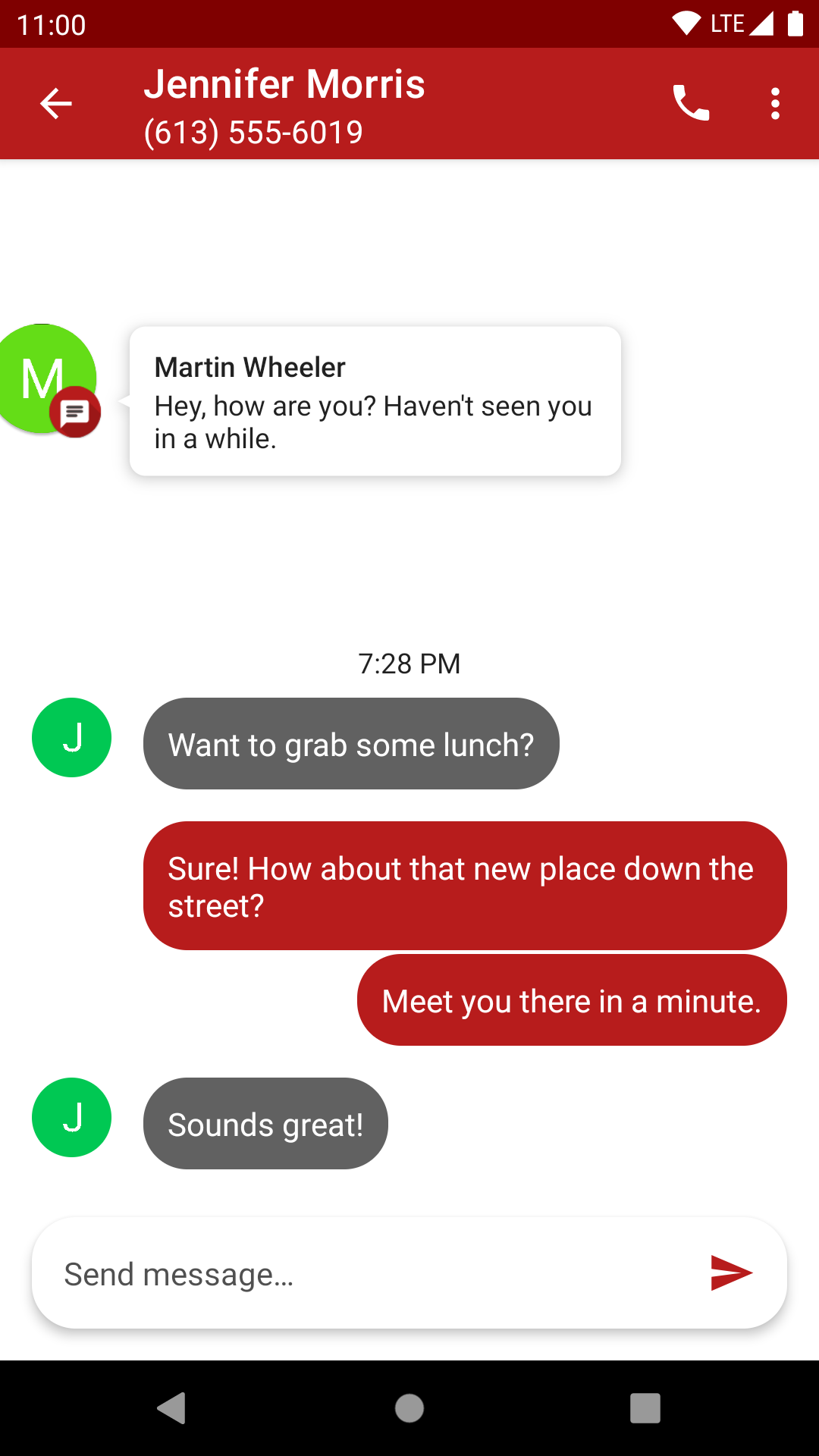
Task: Tap Jennifer's avatar beside "Want to grab some lunch?"
Action: 71,737
